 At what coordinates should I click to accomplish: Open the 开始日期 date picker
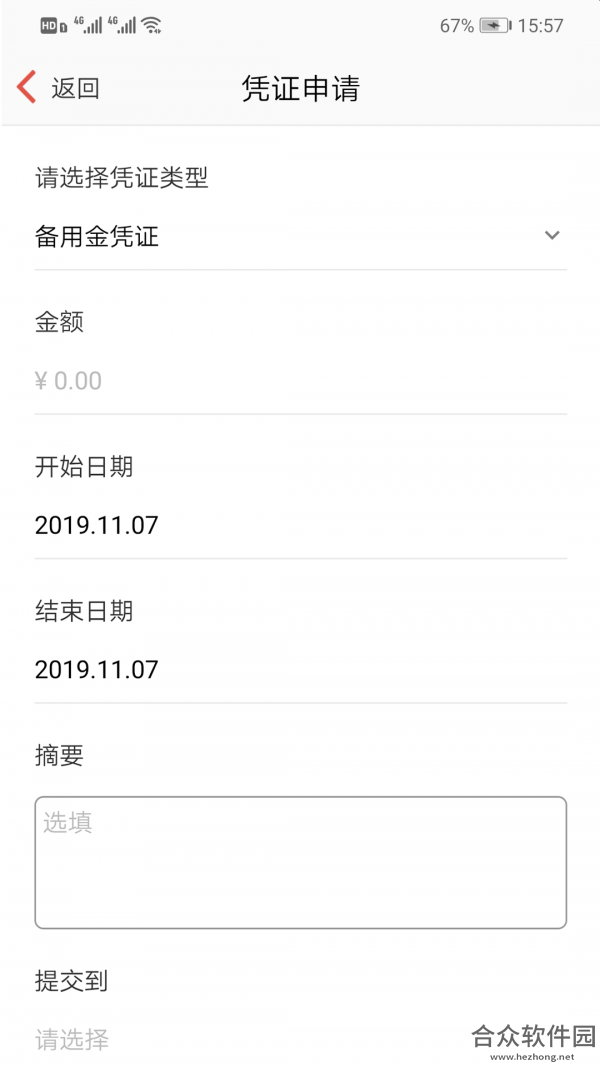coord(300,525)
